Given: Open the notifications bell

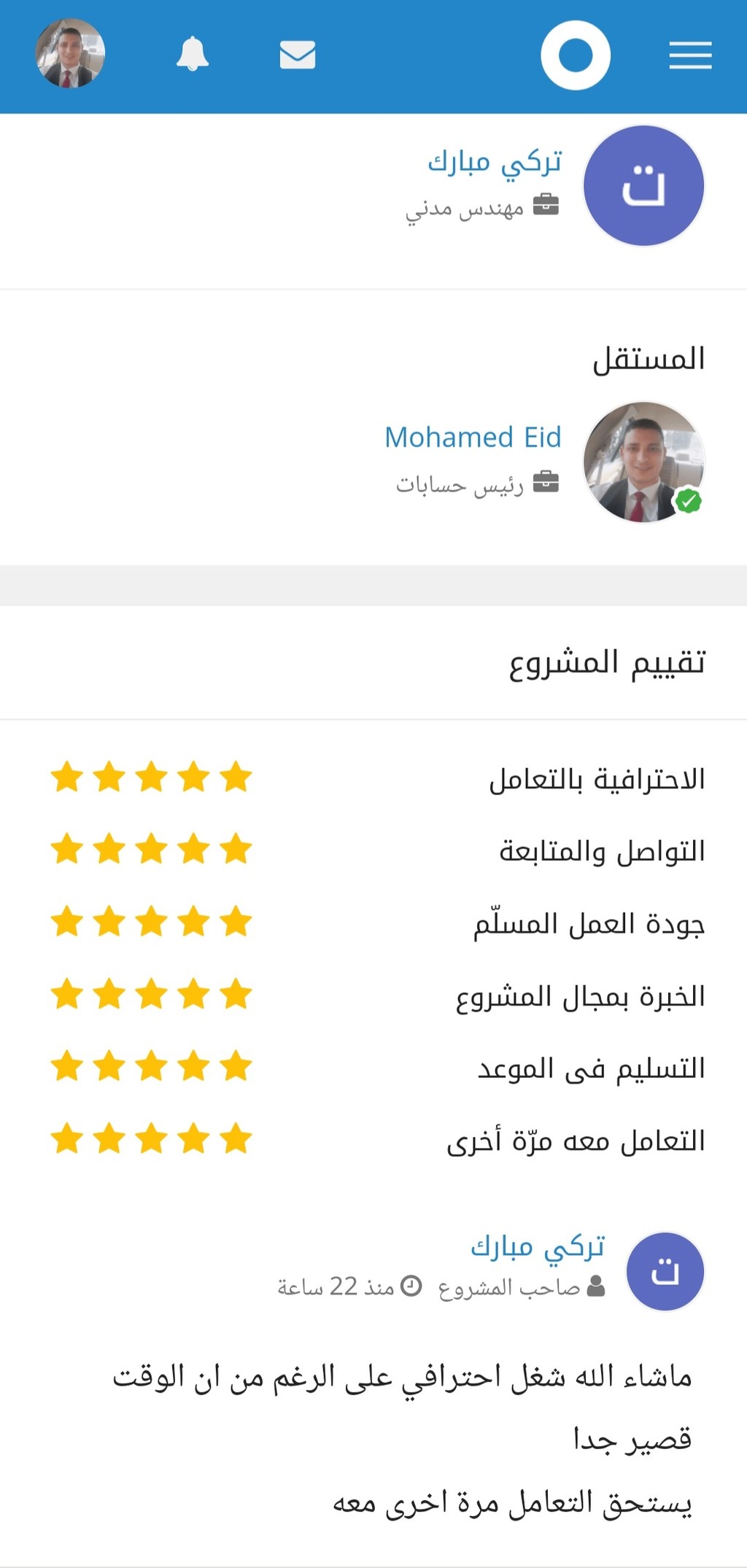Looking at the screenshot, I should click(193, 54).
